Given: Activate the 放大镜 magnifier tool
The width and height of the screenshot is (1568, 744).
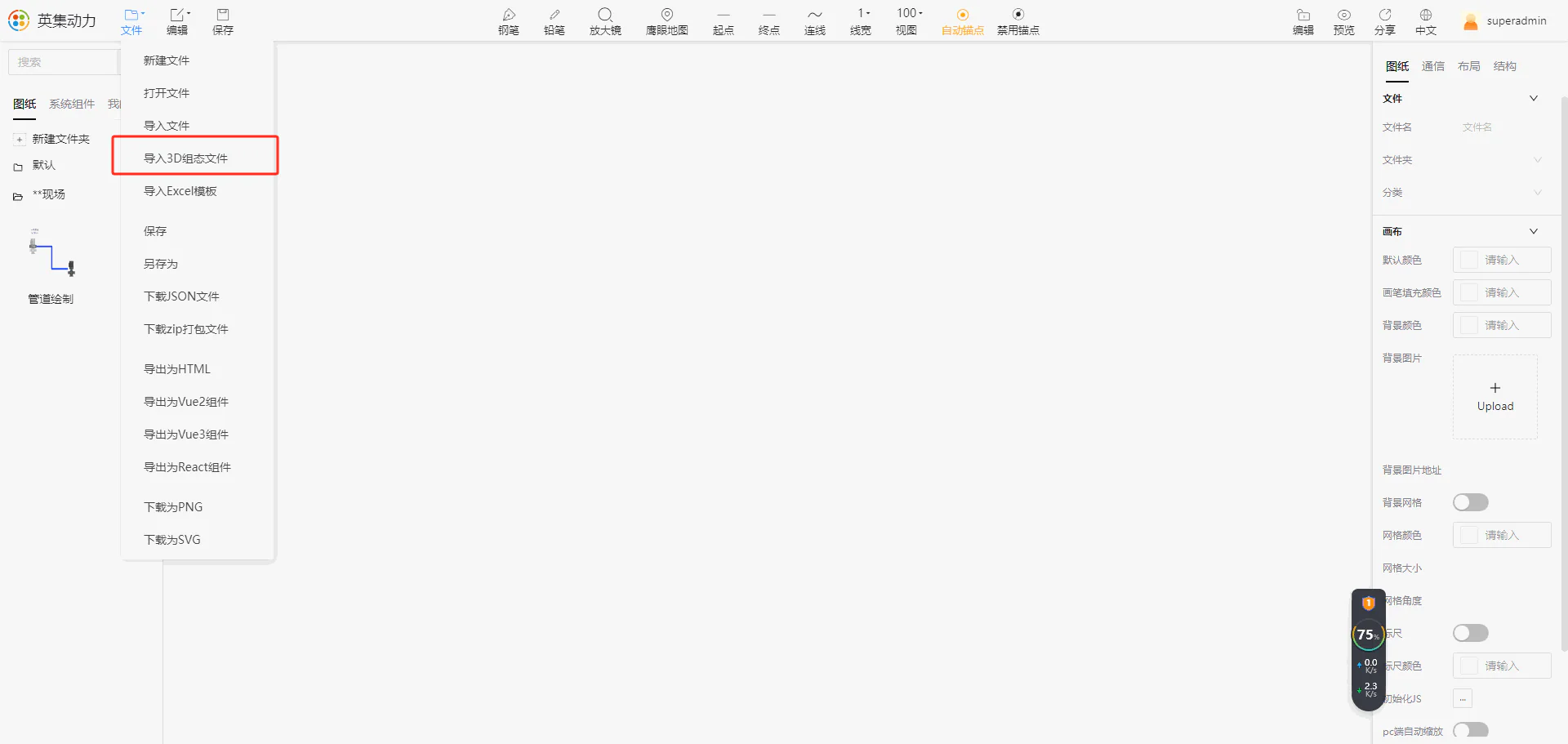Looking at the screenshot, I should click(x=605, y=21).
